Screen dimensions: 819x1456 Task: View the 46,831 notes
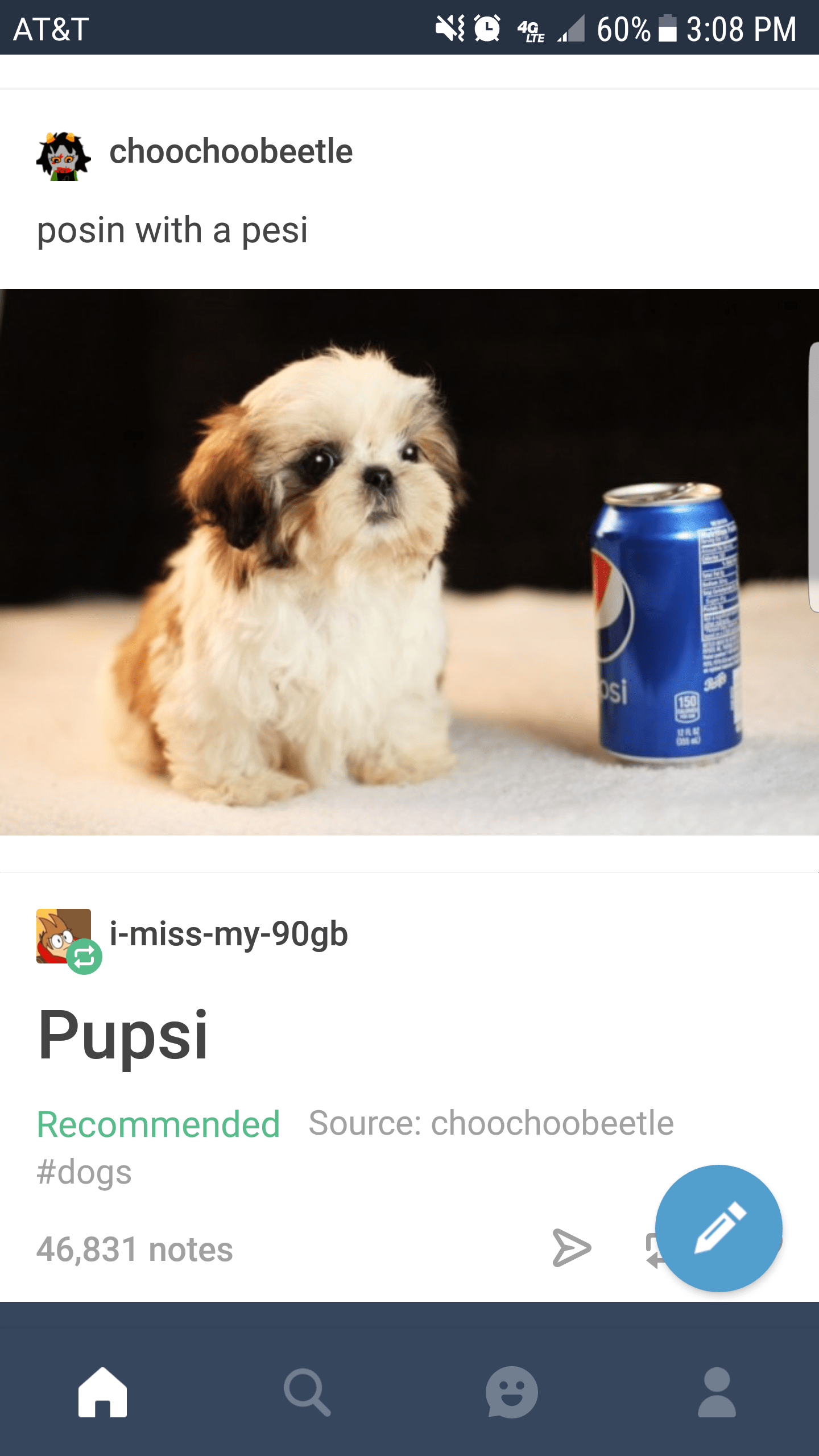(135, 1250)
